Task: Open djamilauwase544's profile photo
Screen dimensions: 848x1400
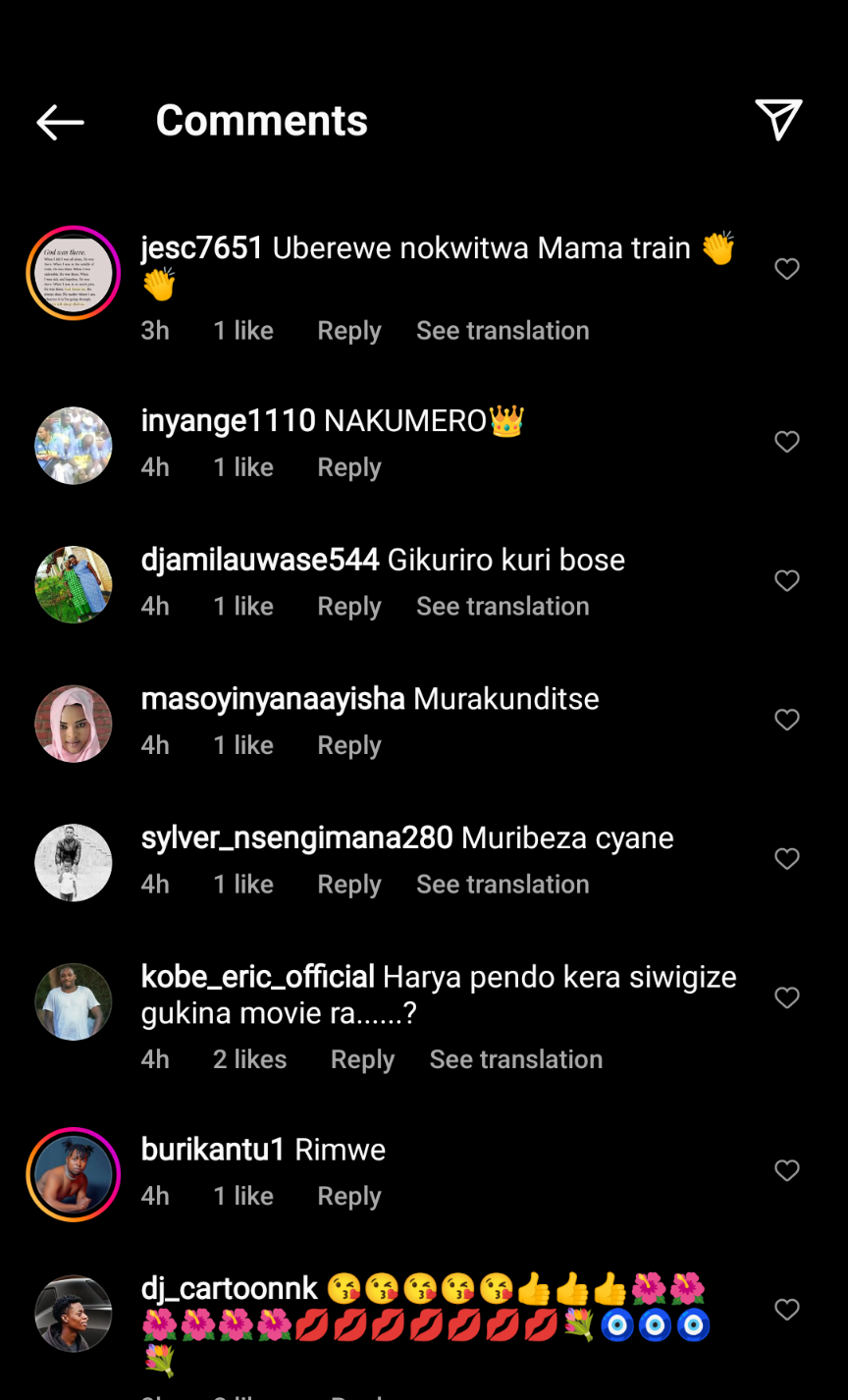Action: click(x=74, y=584)
